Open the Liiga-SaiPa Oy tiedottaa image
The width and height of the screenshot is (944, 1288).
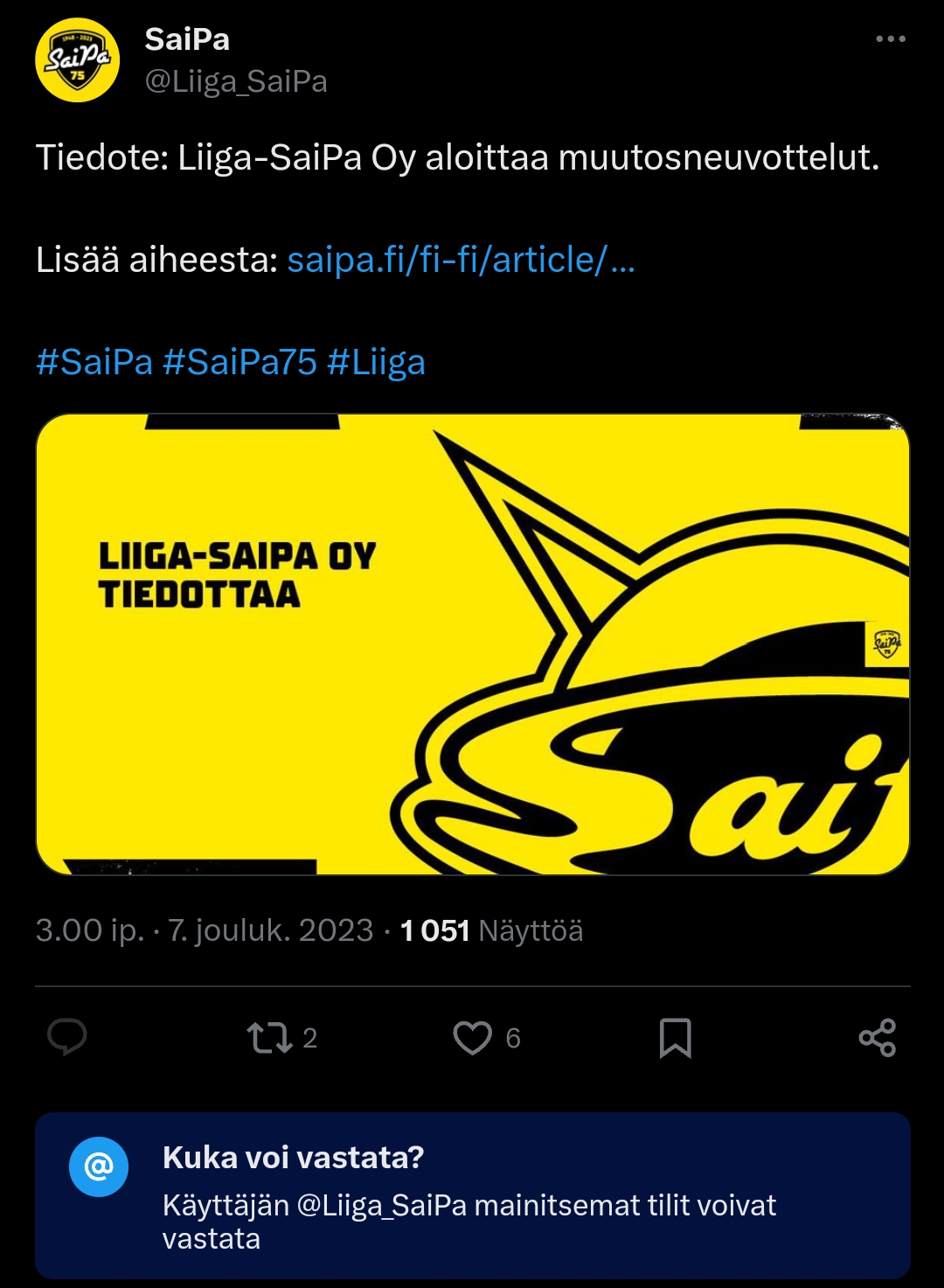click(472, 644)
